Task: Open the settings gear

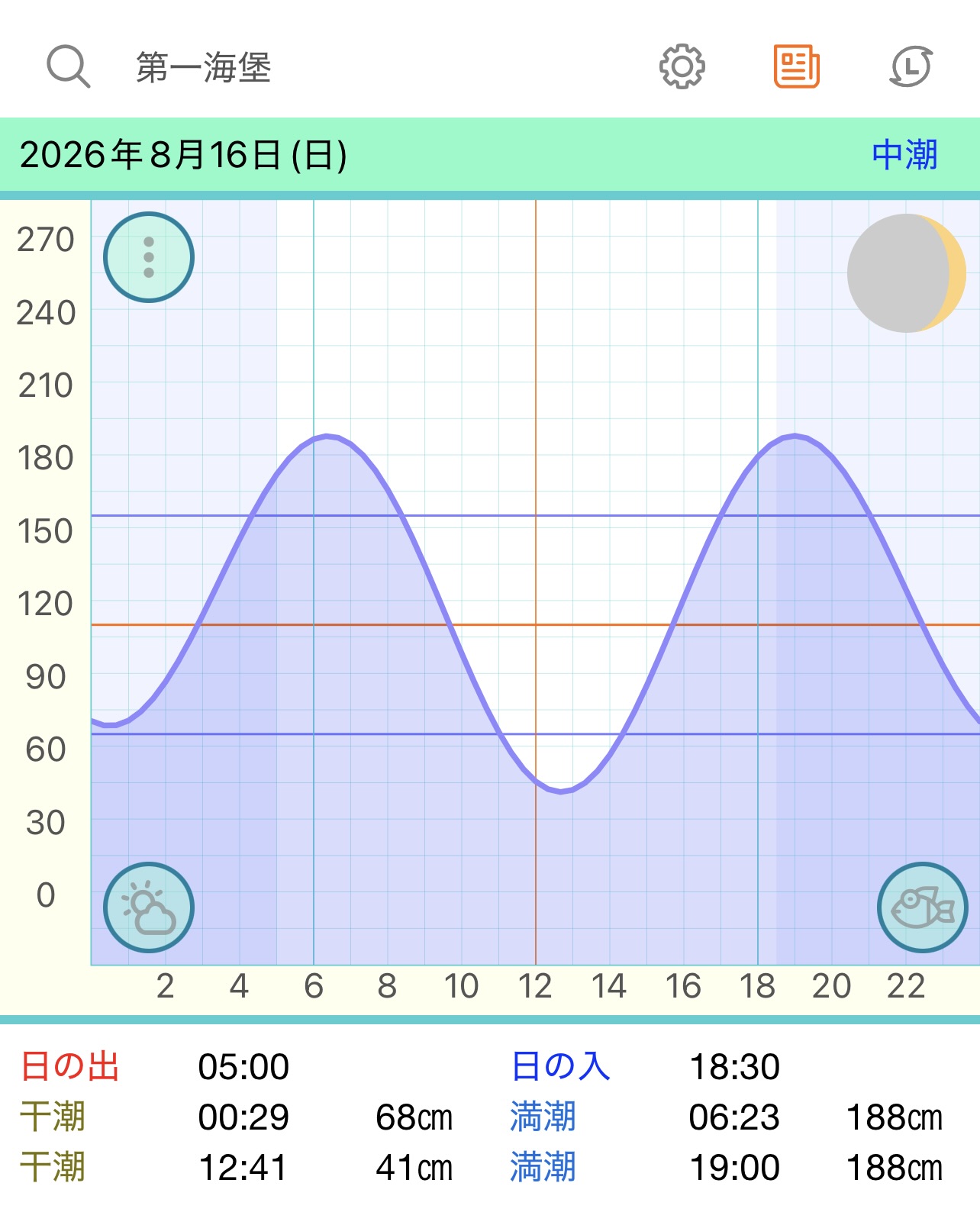Action: tap(682, 66)
